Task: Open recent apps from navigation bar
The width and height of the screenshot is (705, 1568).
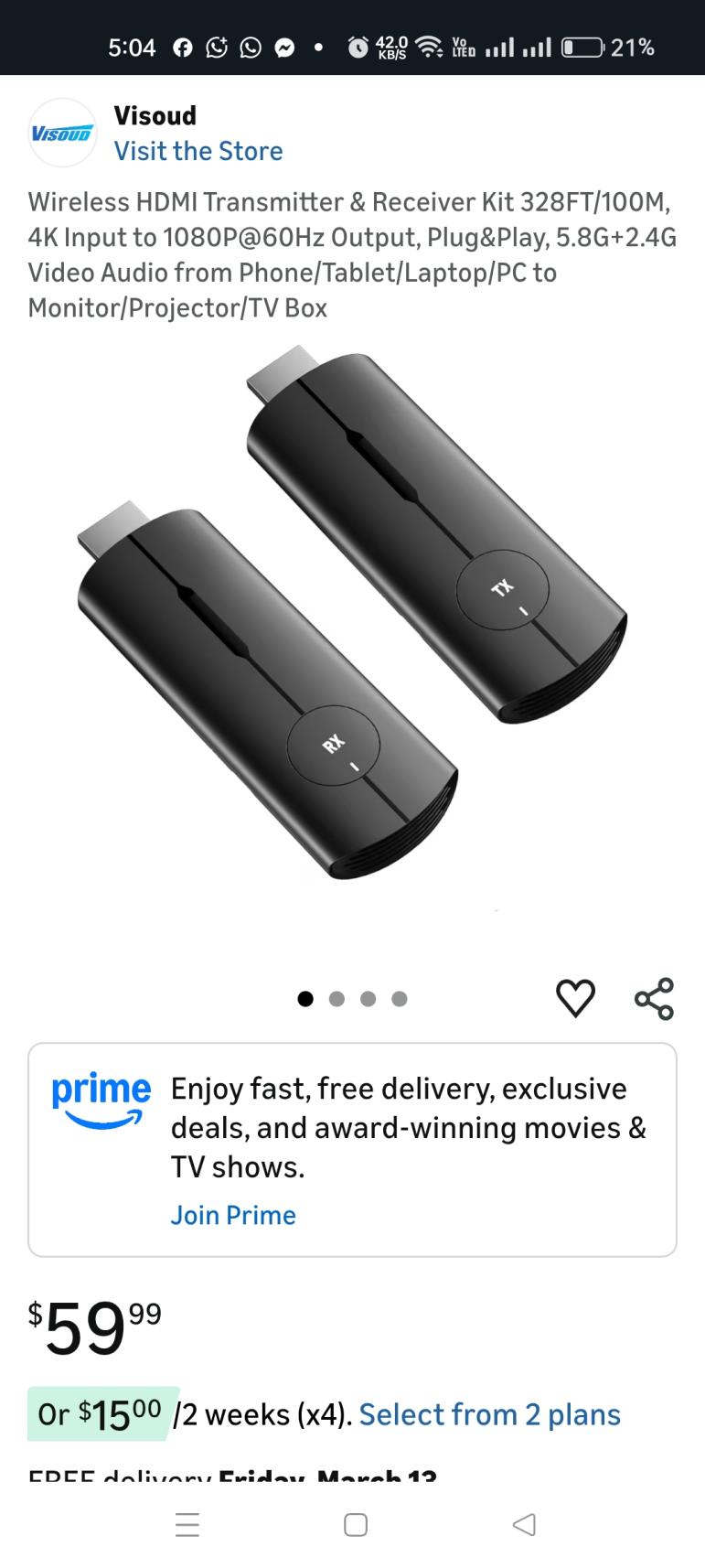Action: point(187,1524)
